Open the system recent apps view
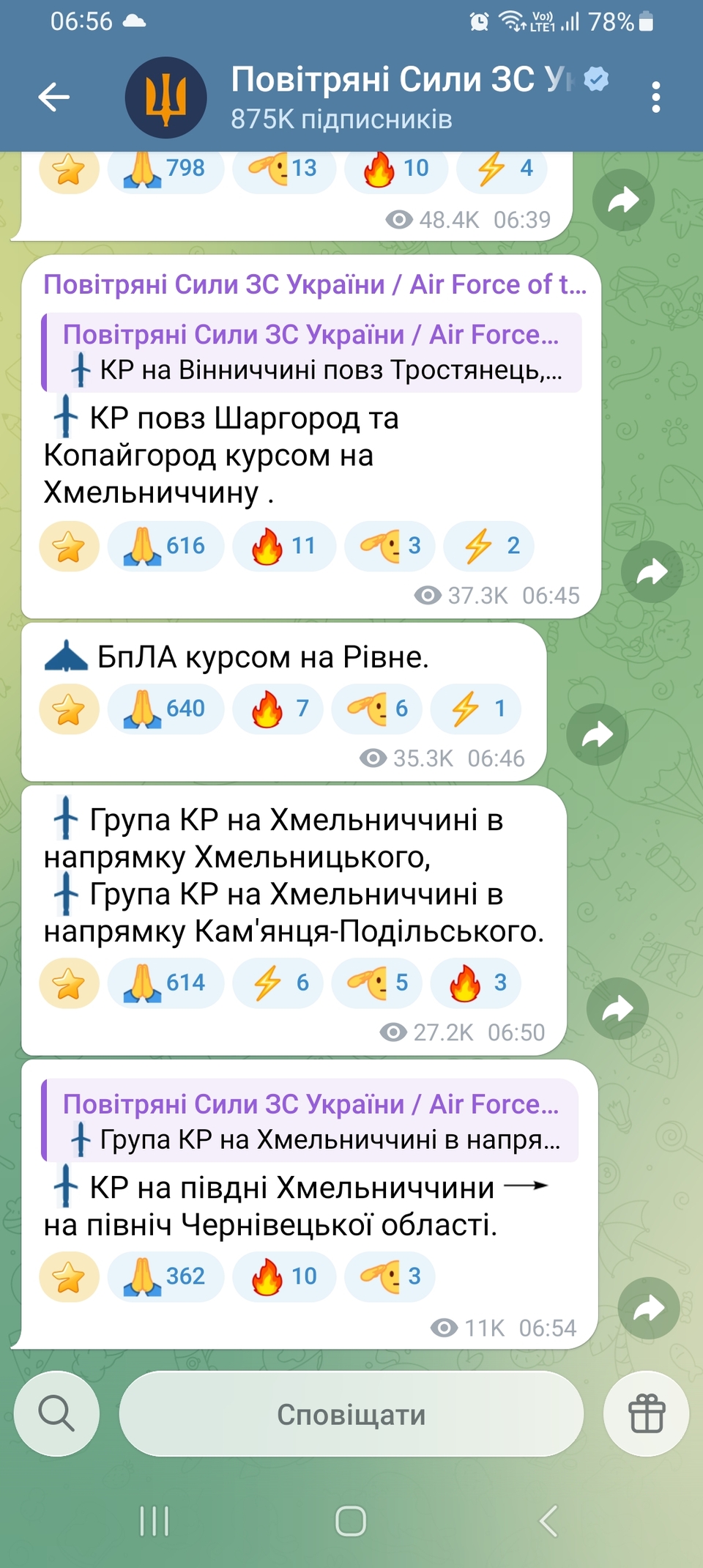 155,1521
